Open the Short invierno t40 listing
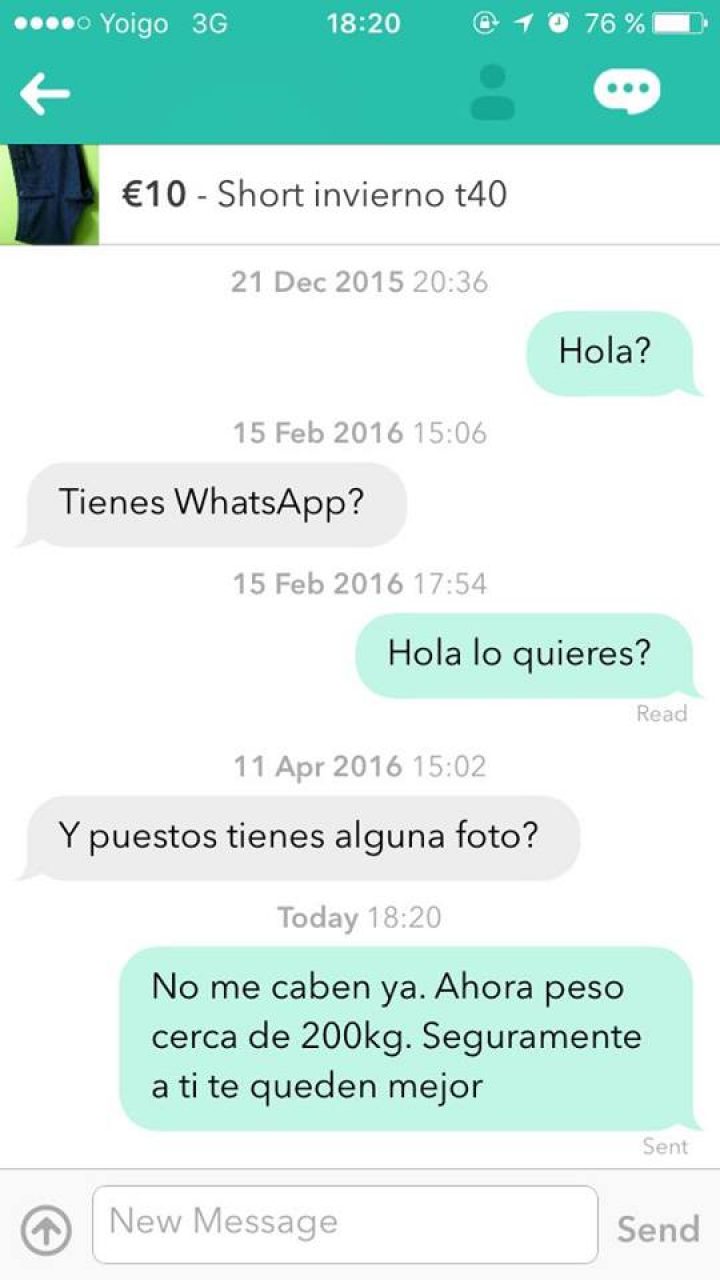The height and width of the screenshot is (1280, 720). (x=313, y=194)
